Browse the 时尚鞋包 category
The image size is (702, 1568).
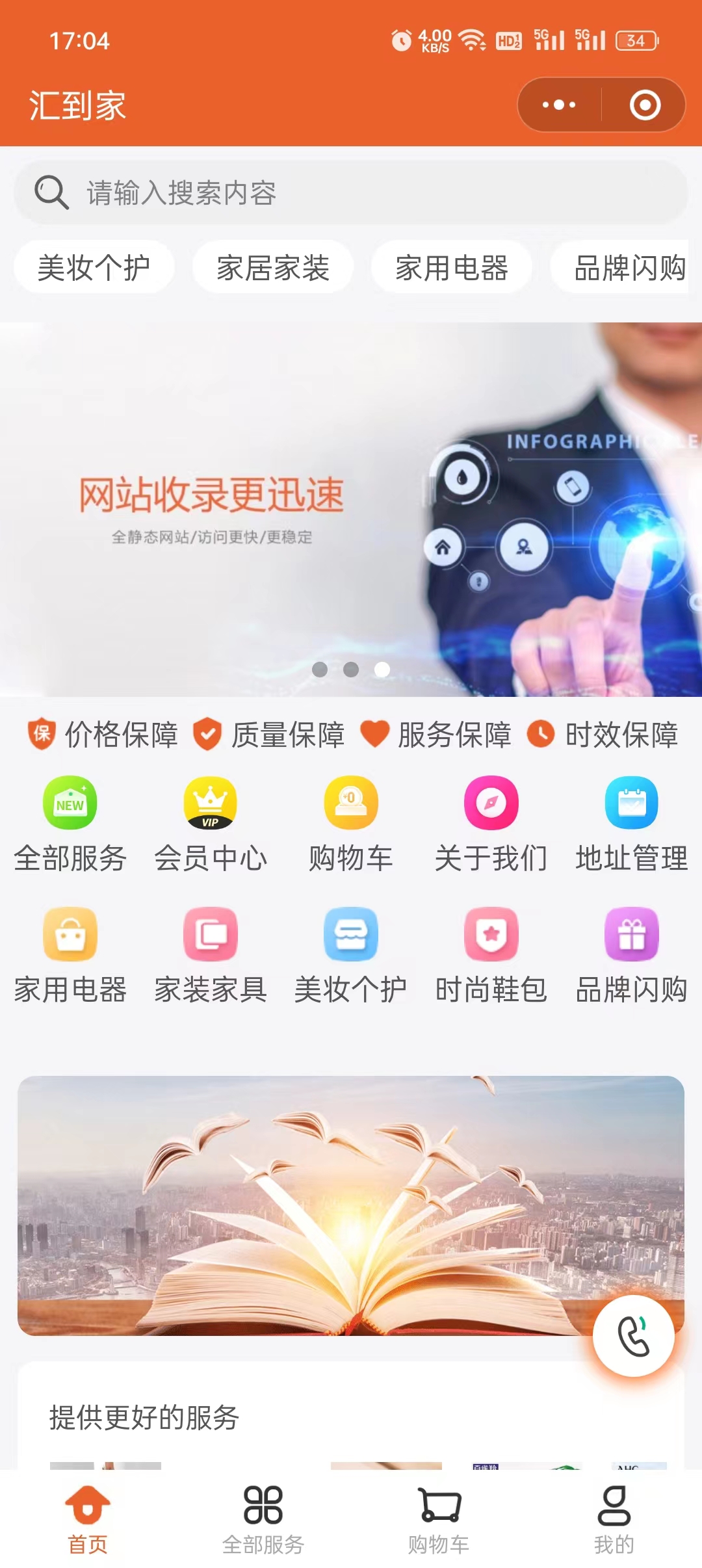pyautogui.click(x=491, y=935)
